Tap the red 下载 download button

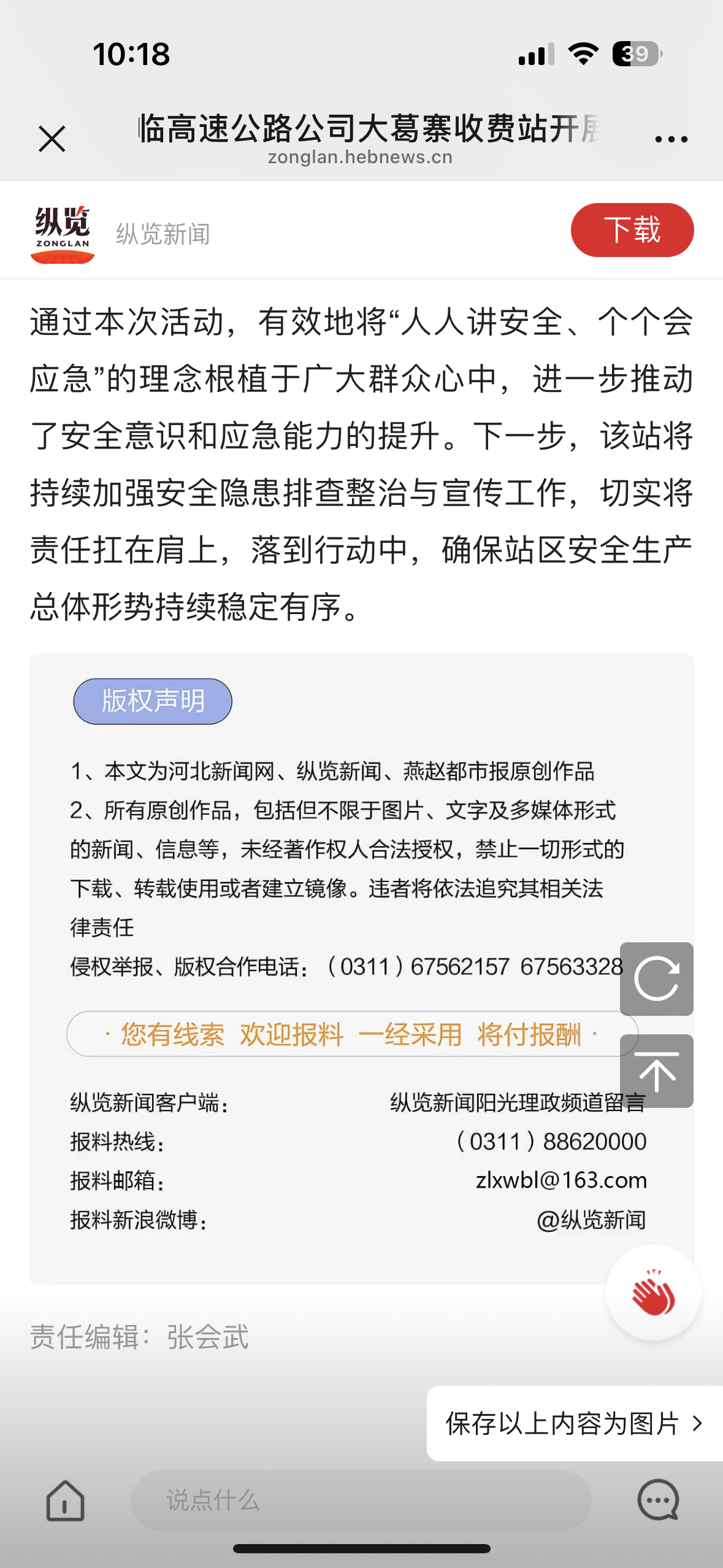point(632,230)
